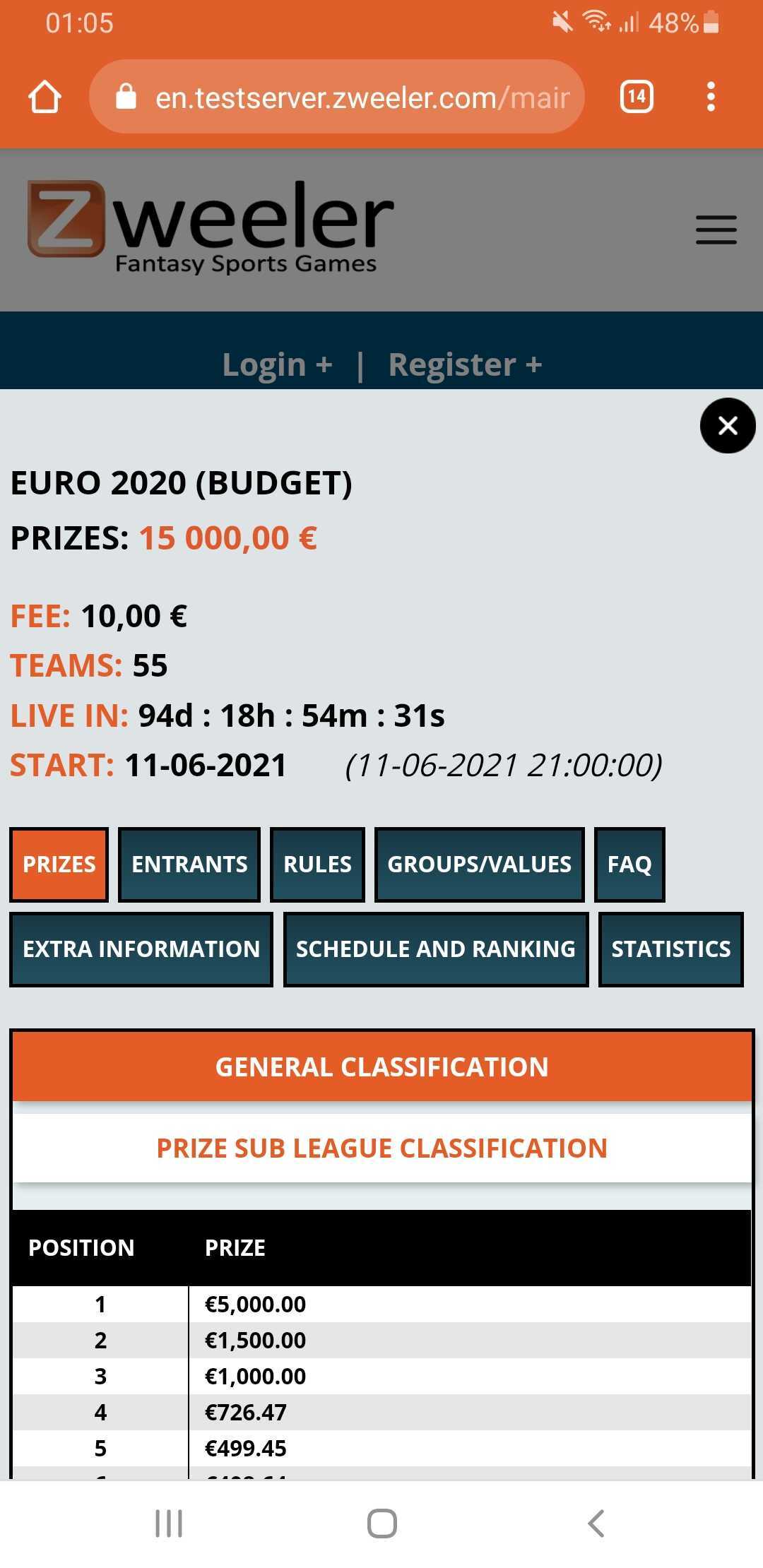The height and width of the screenshot is (1568, 763).
Task: Switch to the Entrants tab
Action: pyautogui.click(x=189, y=865)
